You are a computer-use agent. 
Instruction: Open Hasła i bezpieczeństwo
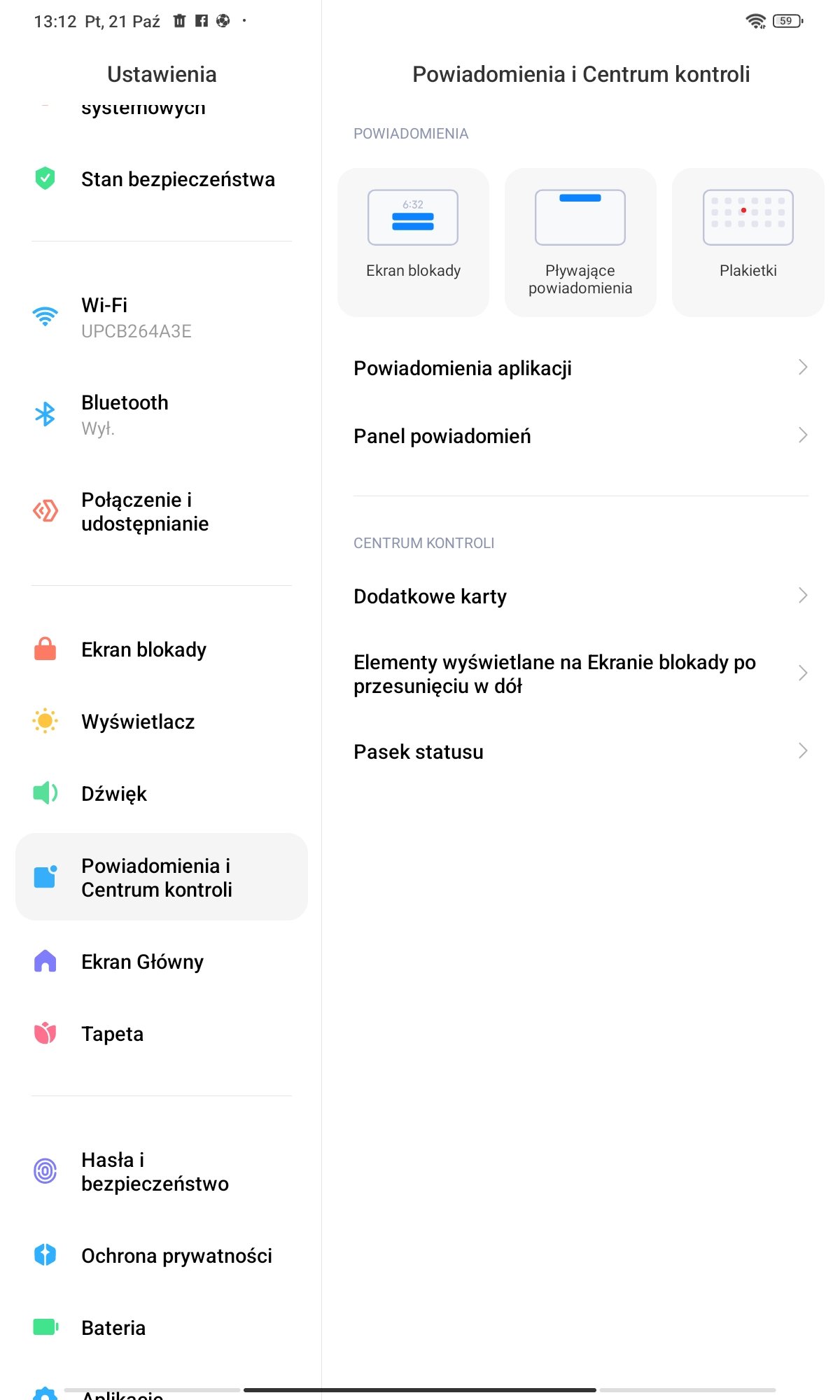coord(162,1172)
